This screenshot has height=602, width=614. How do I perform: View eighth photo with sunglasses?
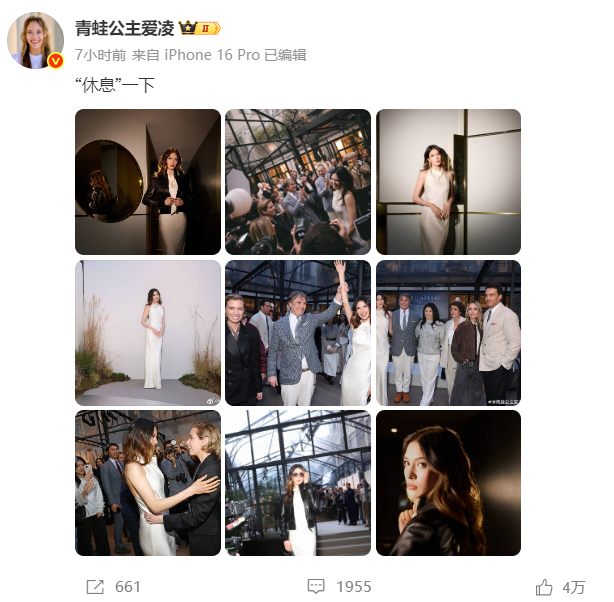coord(298,483)
